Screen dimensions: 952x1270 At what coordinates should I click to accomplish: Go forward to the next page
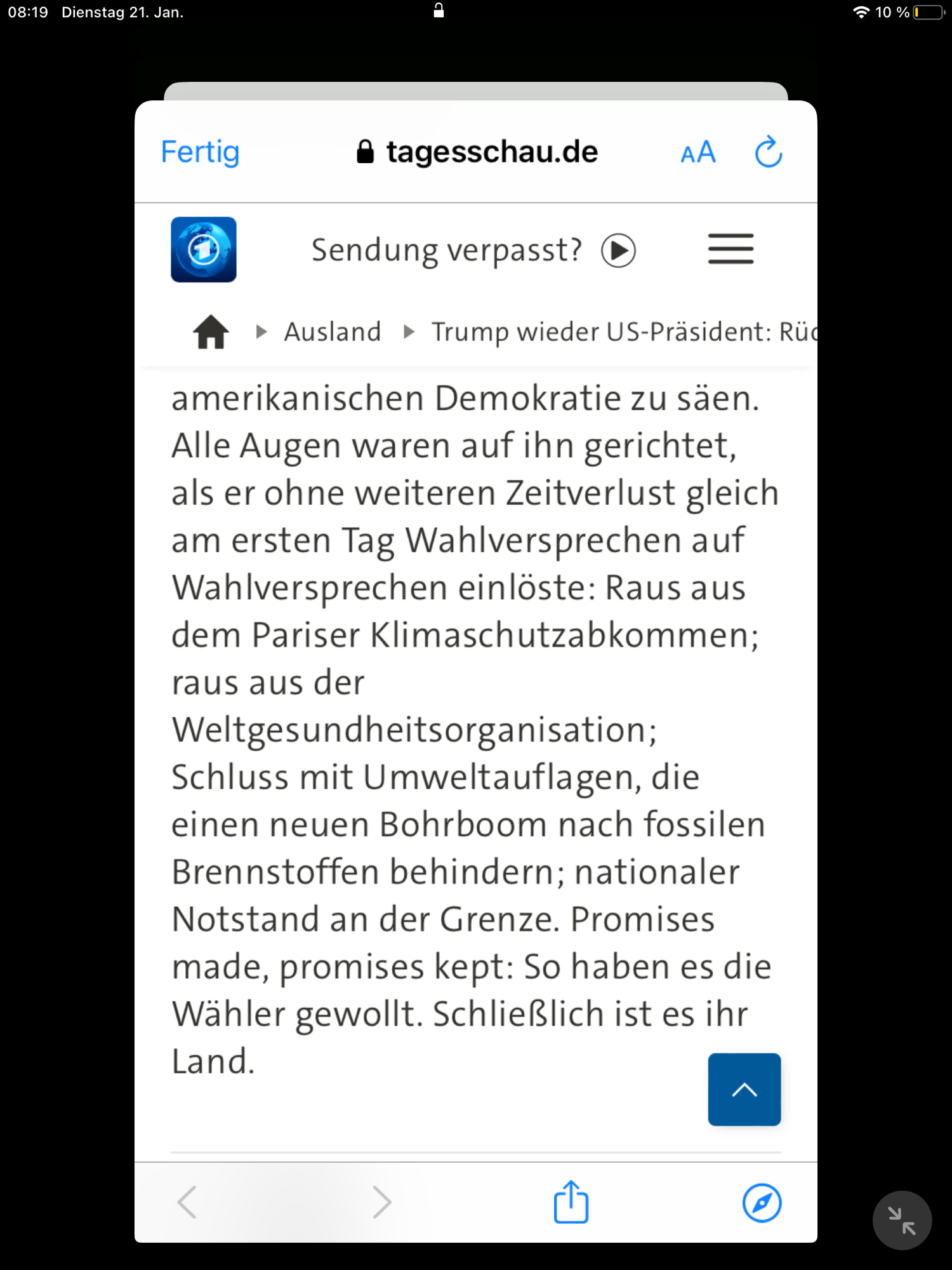(381, 1202)
